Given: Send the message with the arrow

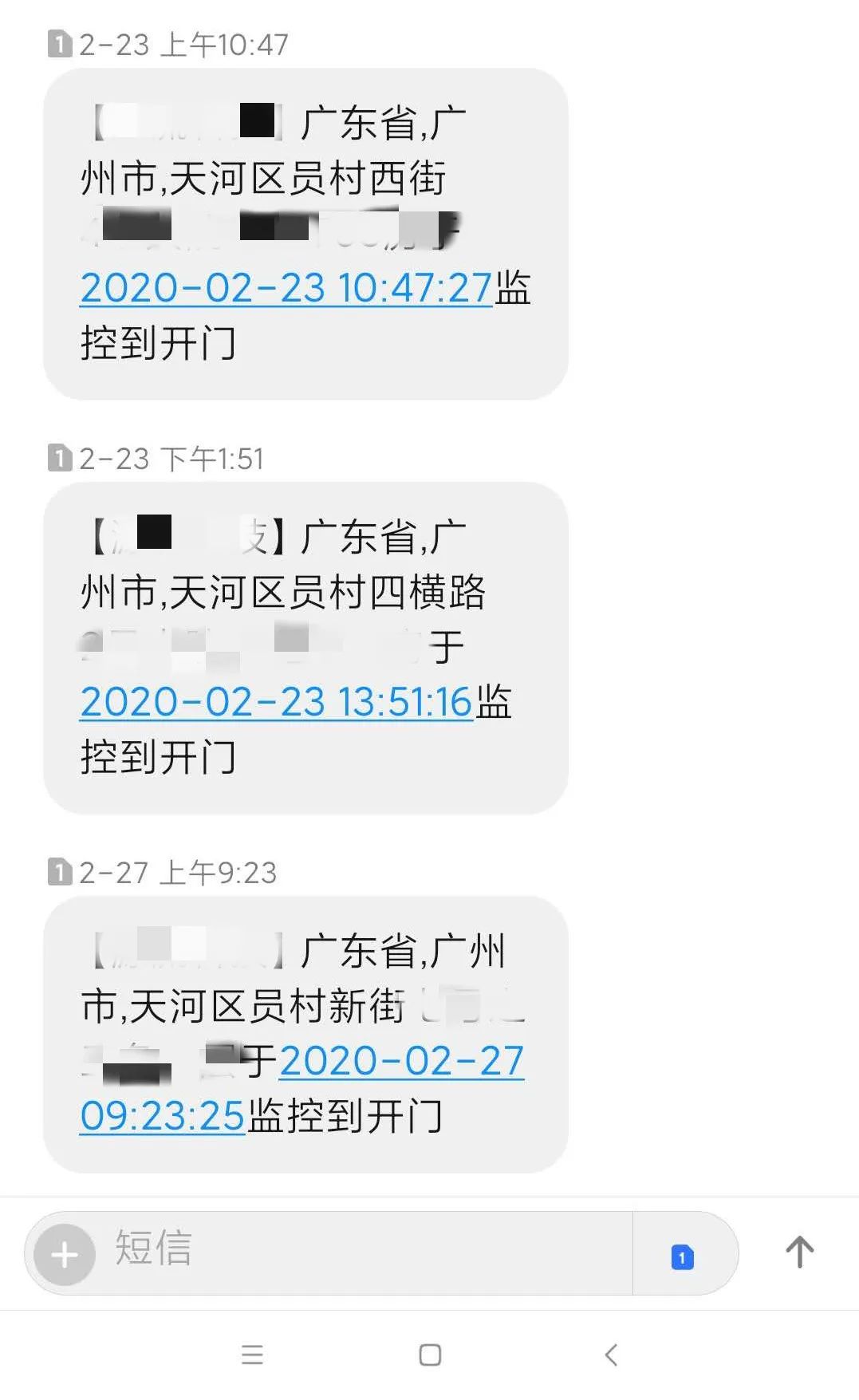Looking at the screenshot, I should (x=799, y=1252).
